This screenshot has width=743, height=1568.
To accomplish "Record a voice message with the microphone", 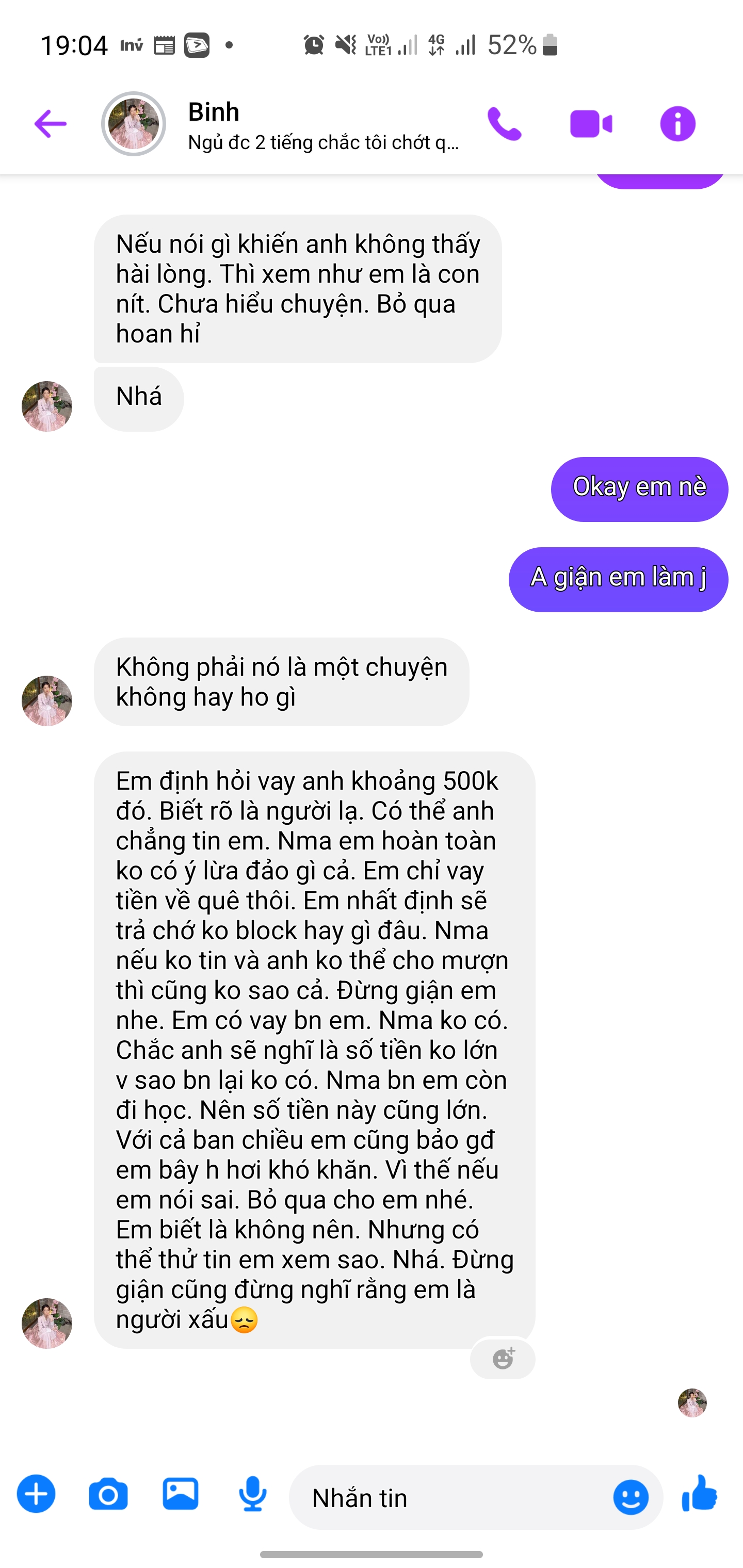I will click(252, 1494).
